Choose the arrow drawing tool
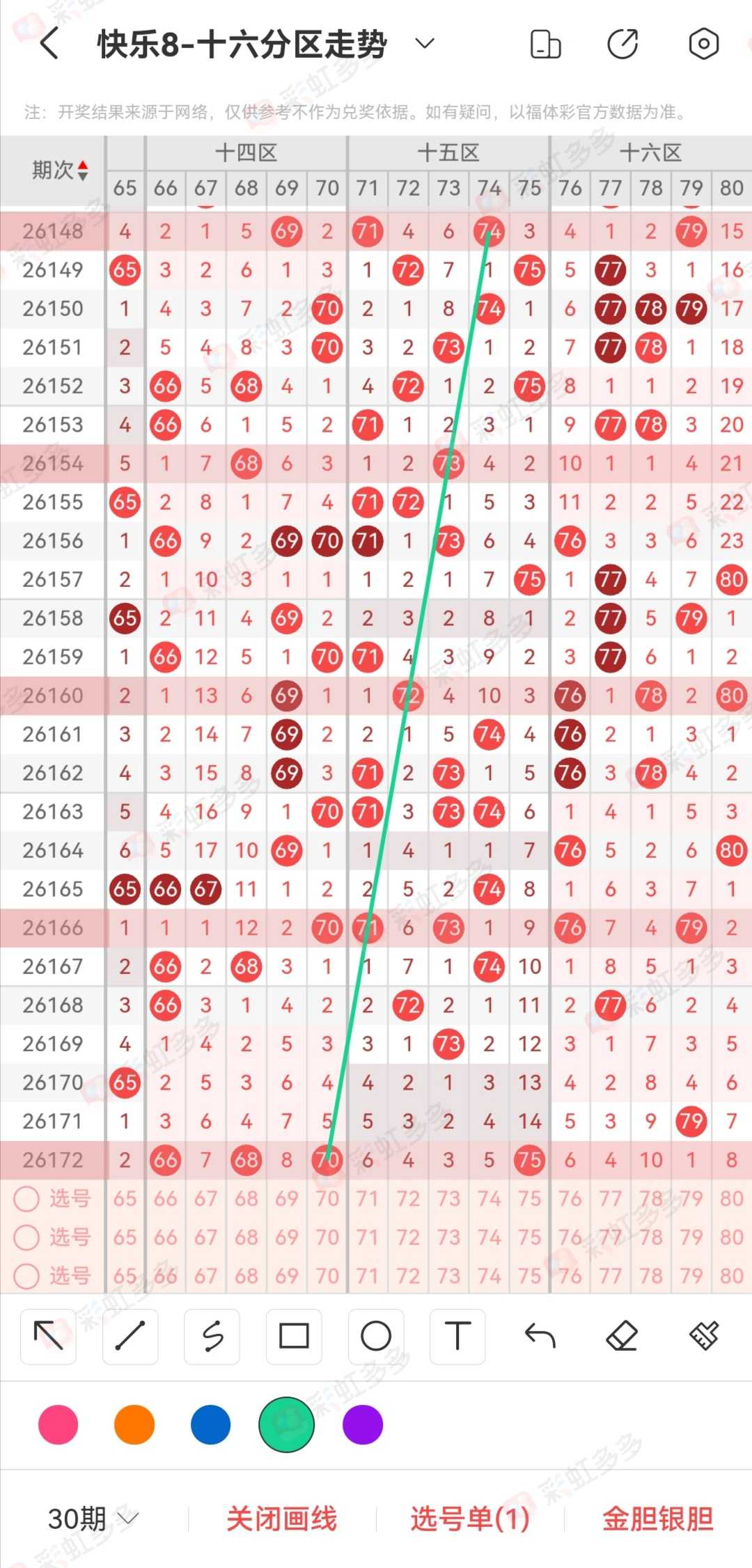The width and height of the screenshot is (752, 1568). coord(48,1336)
